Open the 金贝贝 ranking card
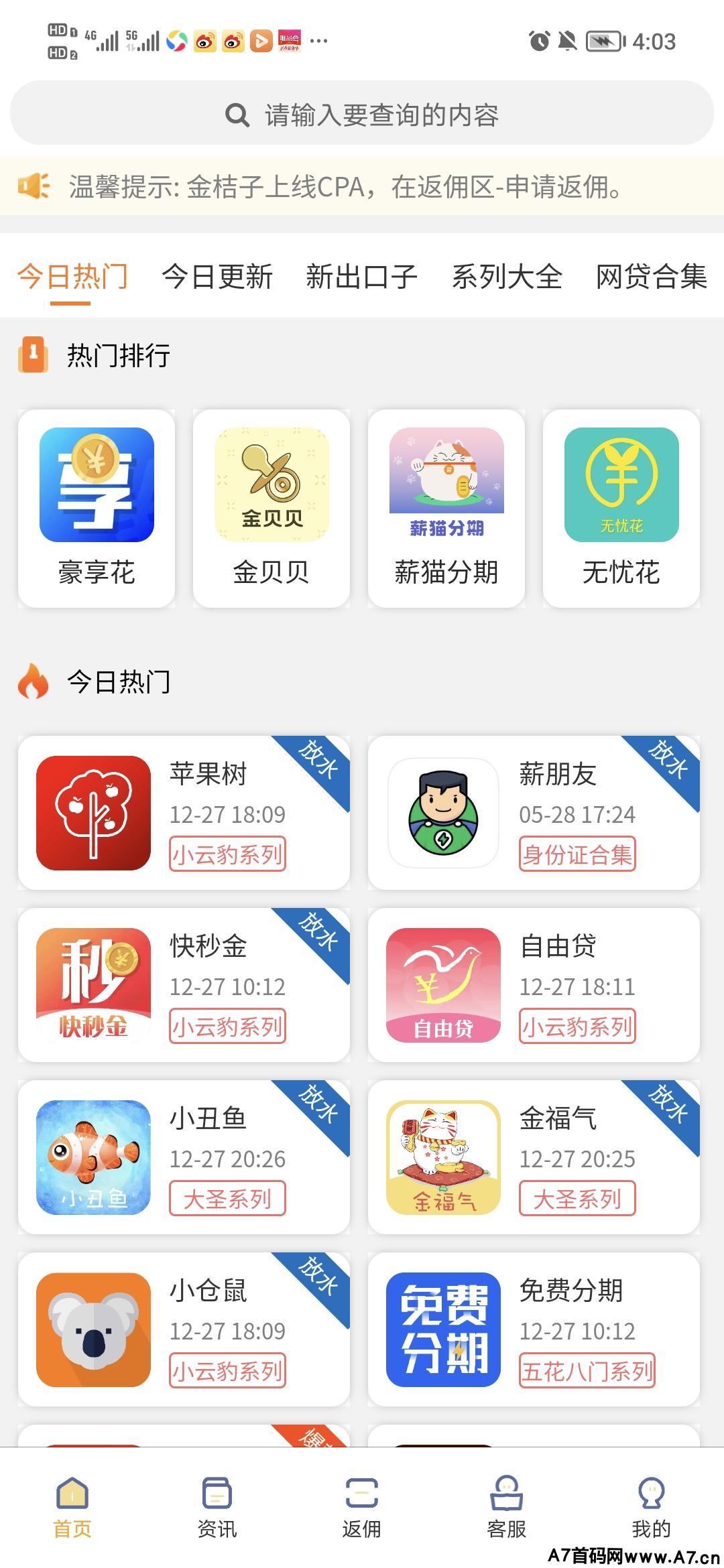Image resolution: width=724 pixels, height=1568 pixels. (271, 508)
